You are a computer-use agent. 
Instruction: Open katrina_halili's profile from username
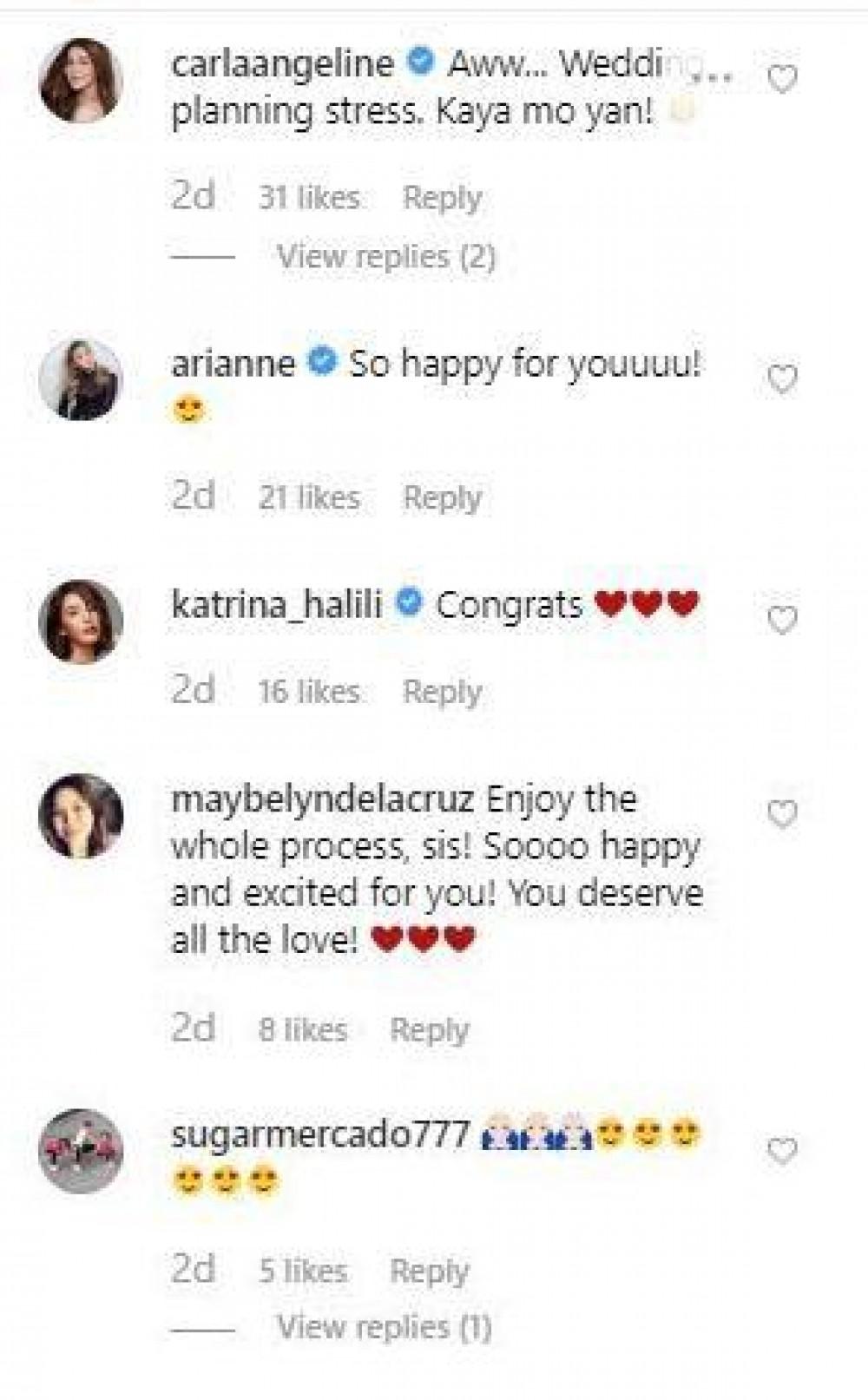(276, 605)
